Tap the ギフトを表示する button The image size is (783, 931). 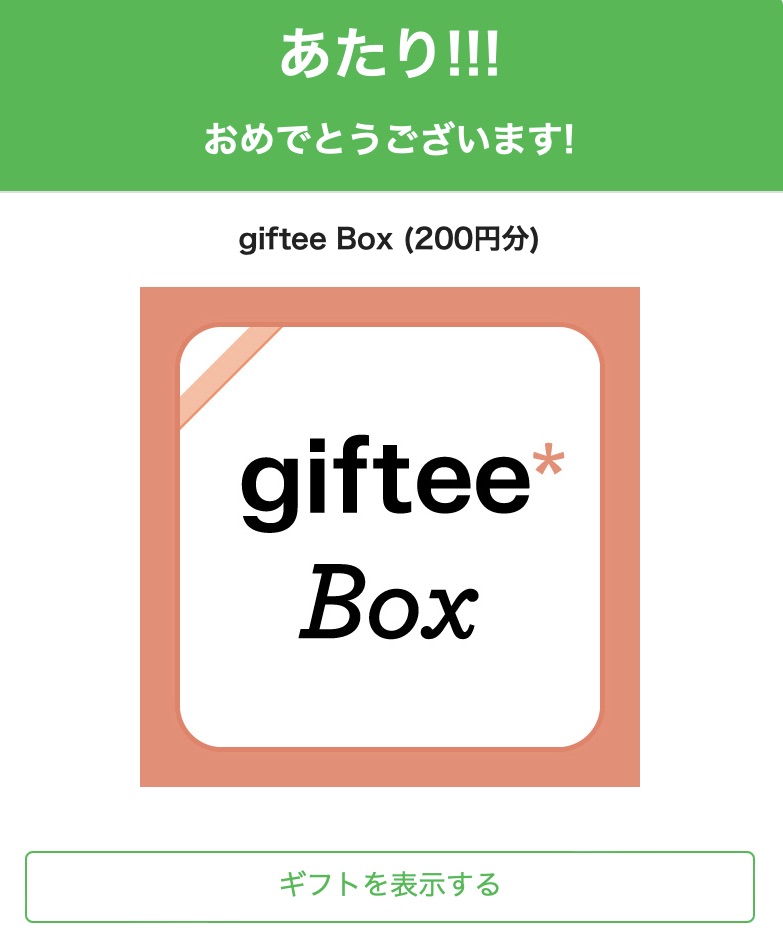tap(390, 886)
